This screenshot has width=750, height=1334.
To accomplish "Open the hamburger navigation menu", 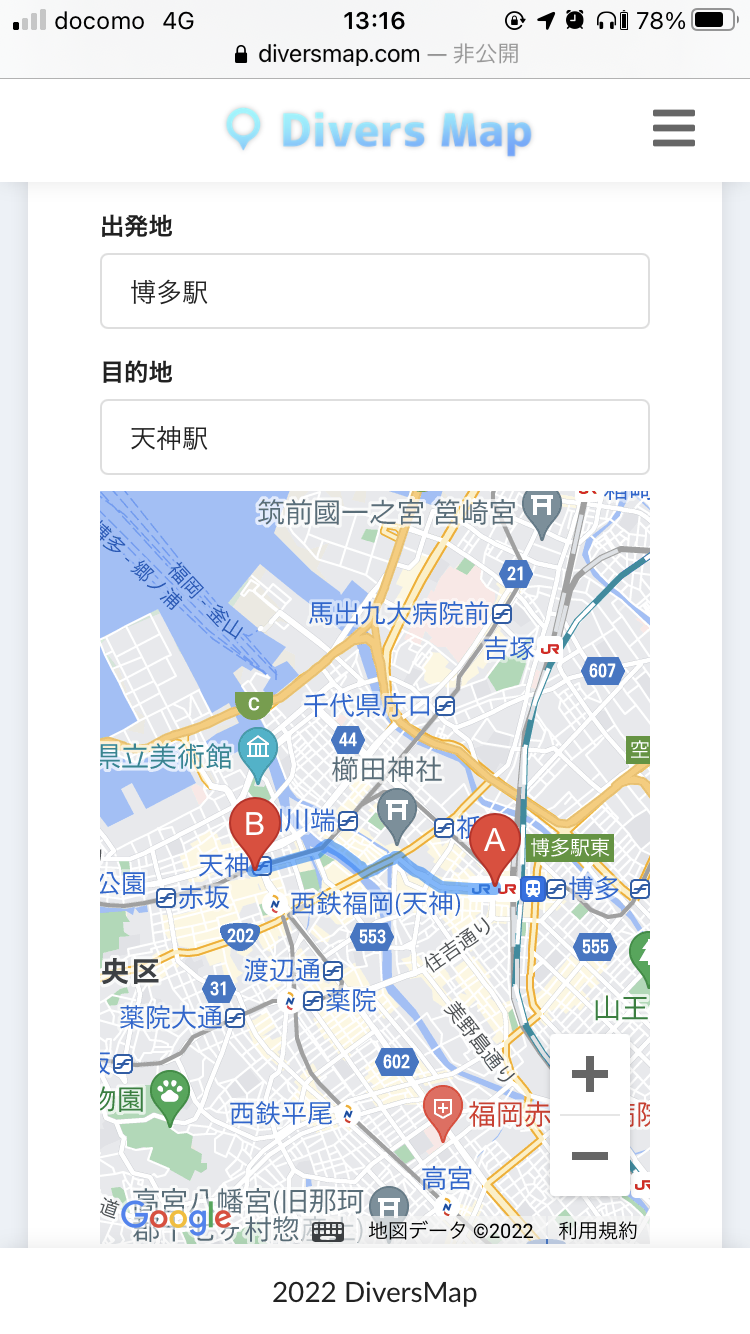I will [x=673, y=128].
